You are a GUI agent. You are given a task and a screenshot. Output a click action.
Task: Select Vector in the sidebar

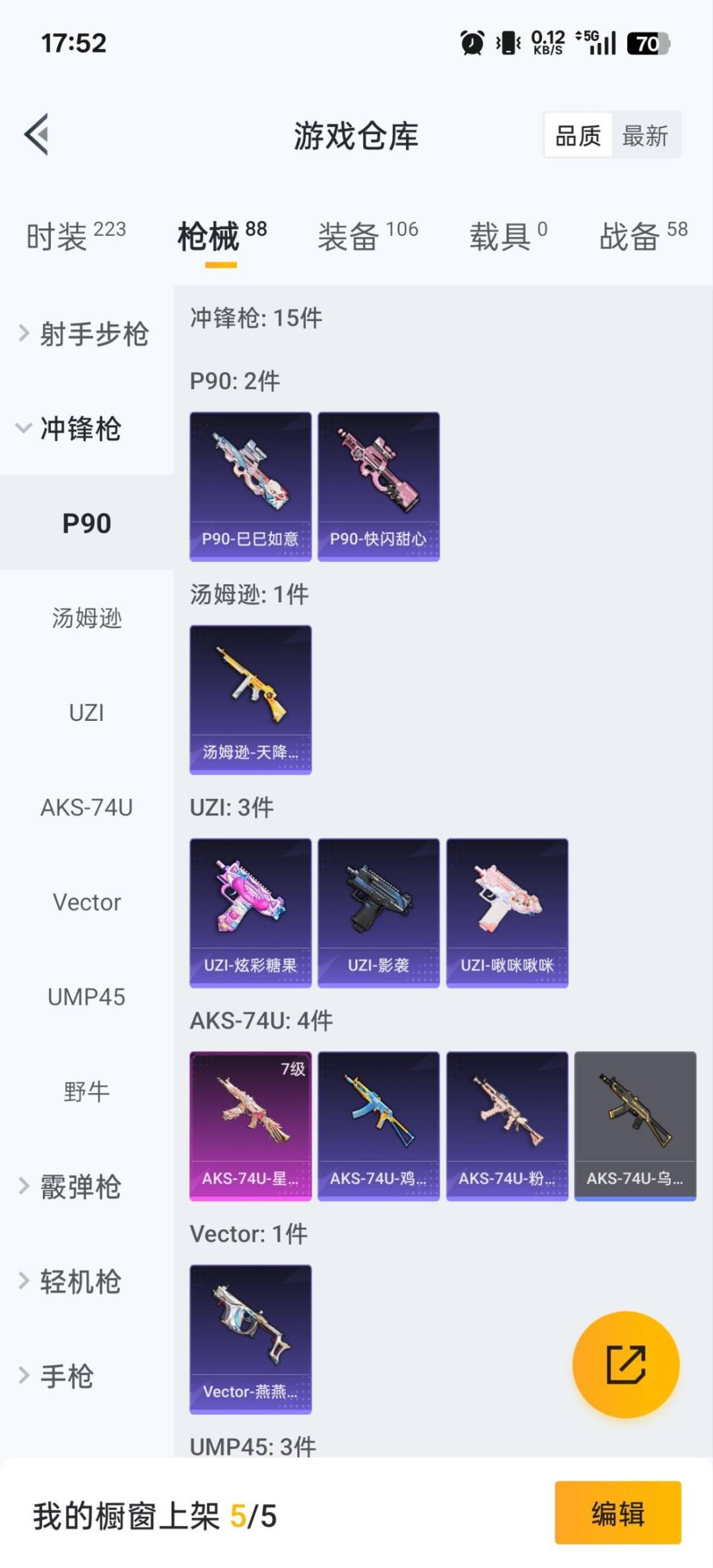point(86,902)
